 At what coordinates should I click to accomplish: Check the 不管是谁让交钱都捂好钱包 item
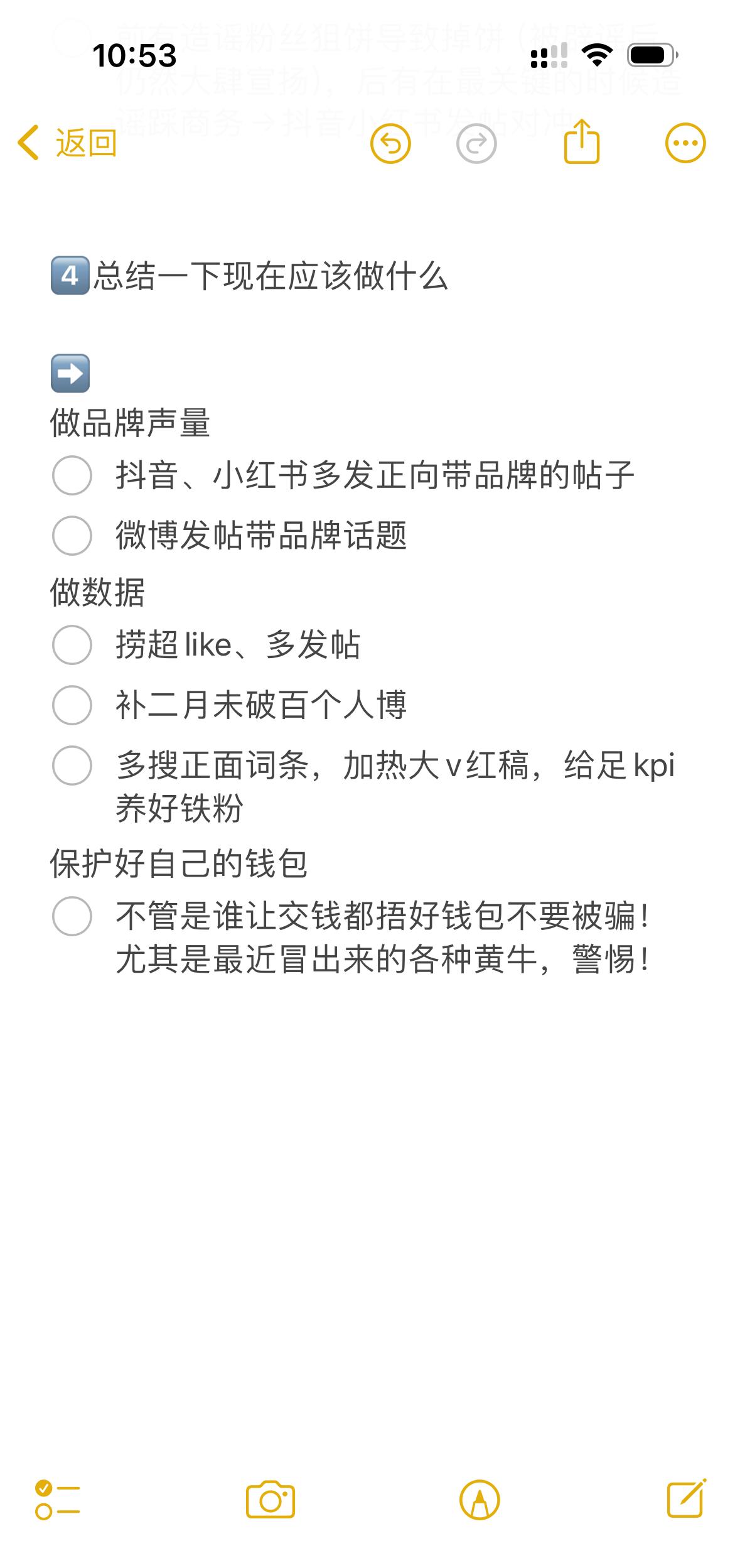pyautogui.click(x=72, y=916)
